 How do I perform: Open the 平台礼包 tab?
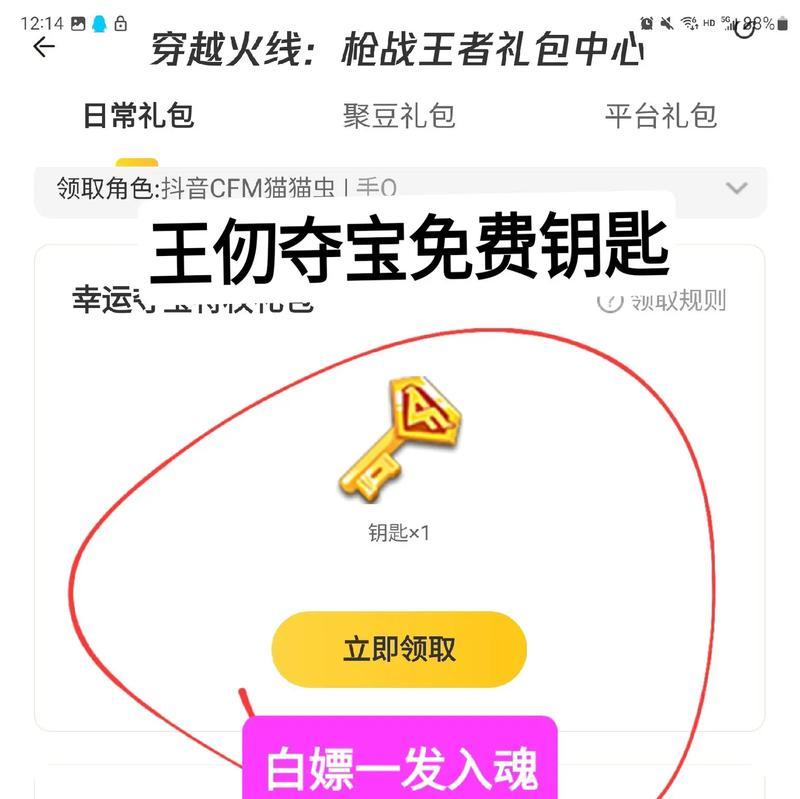point(660,116)
